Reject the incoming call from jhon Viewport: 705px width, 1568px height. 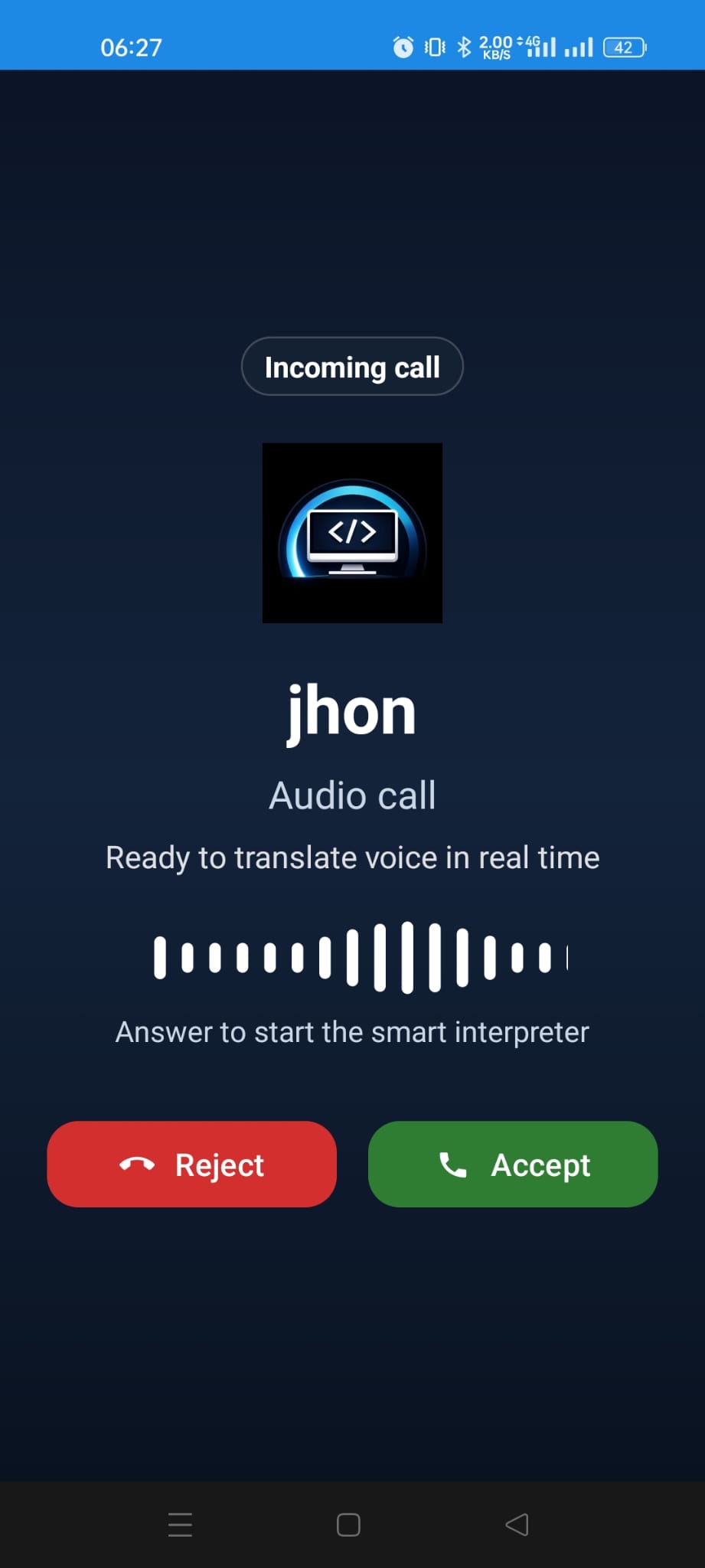point(191,1164)
